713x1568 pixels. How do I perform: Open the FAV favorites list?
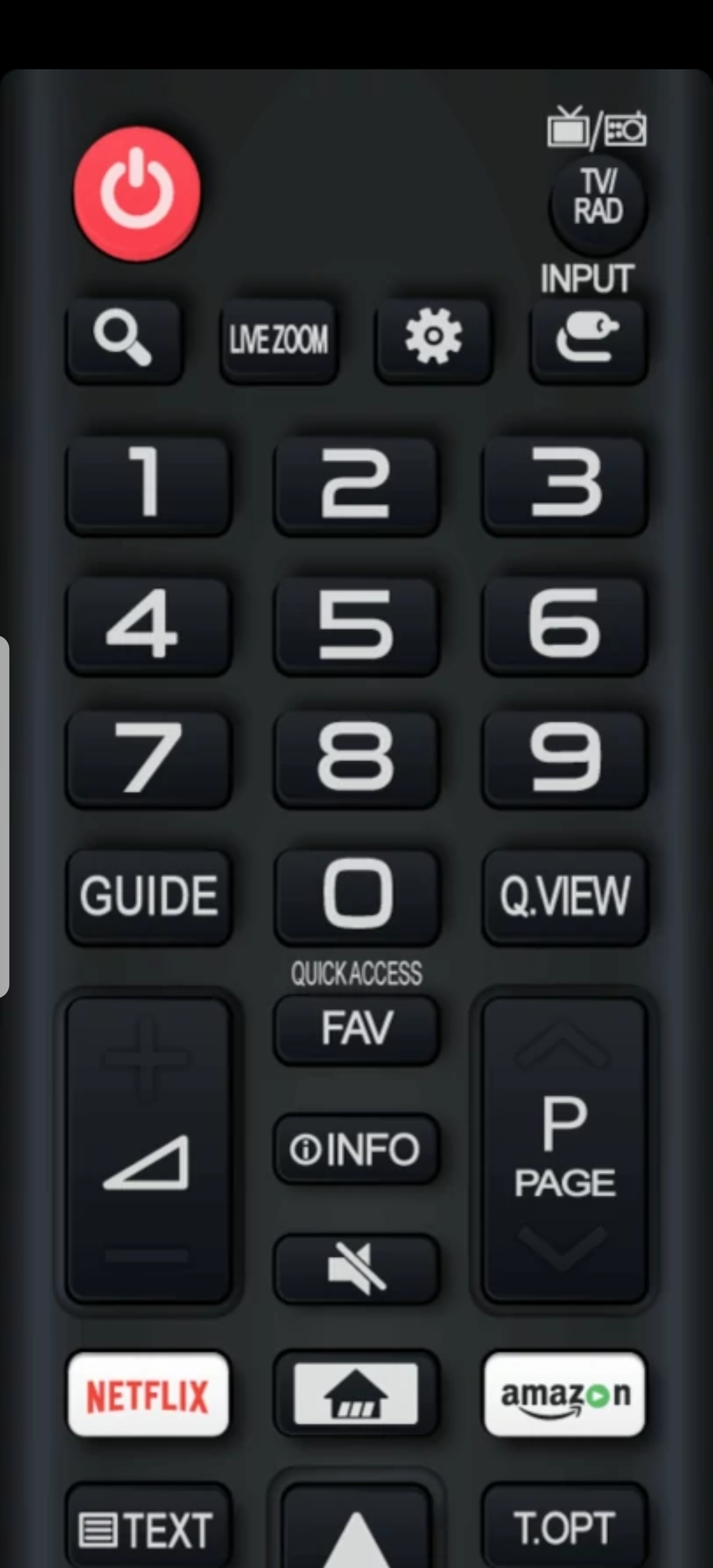click(x=356, y=1028)
